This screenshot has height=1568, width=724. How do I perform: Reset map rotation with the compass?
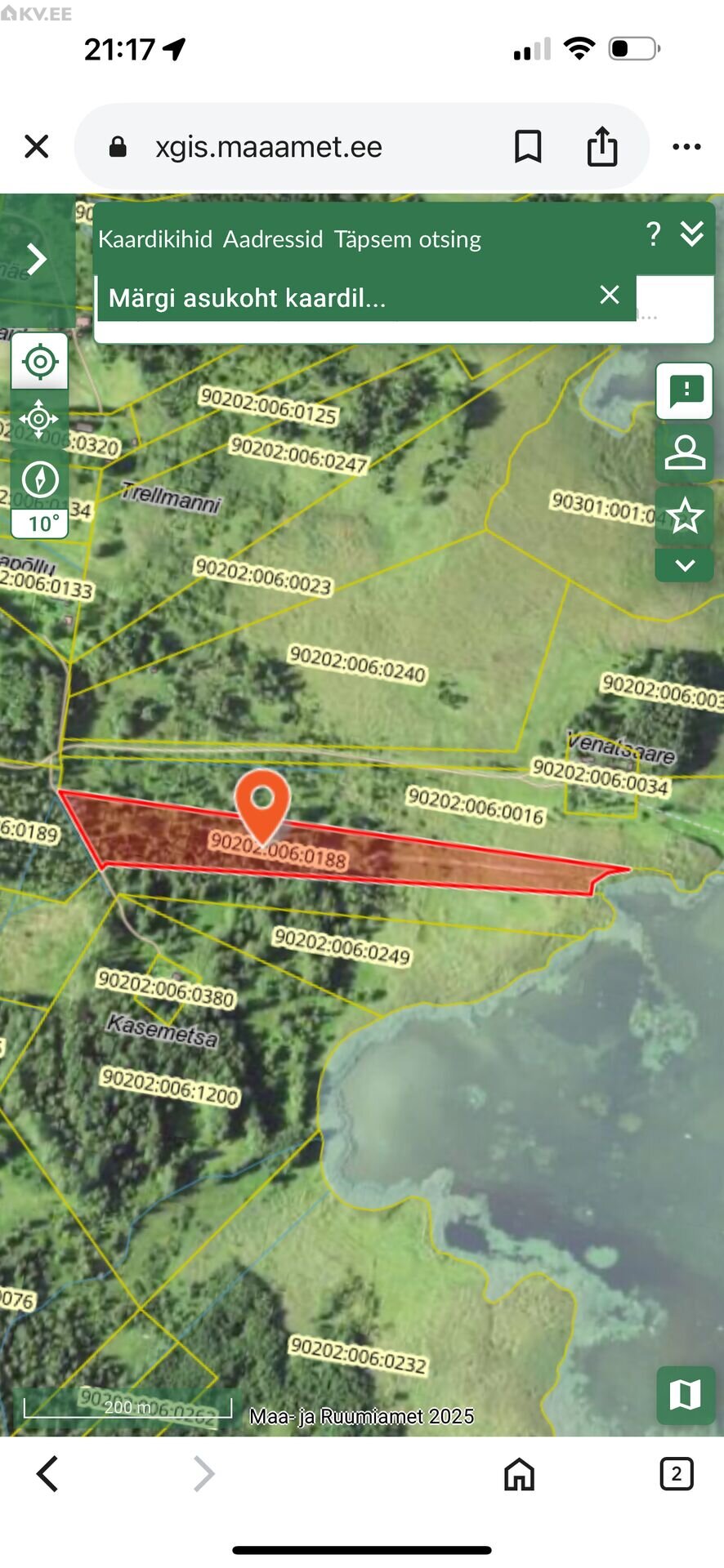pos(39,479)
